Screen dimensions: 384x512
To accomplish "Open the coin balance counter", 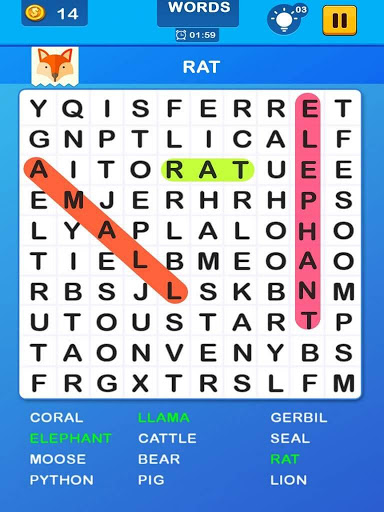I will pos(55,13).
